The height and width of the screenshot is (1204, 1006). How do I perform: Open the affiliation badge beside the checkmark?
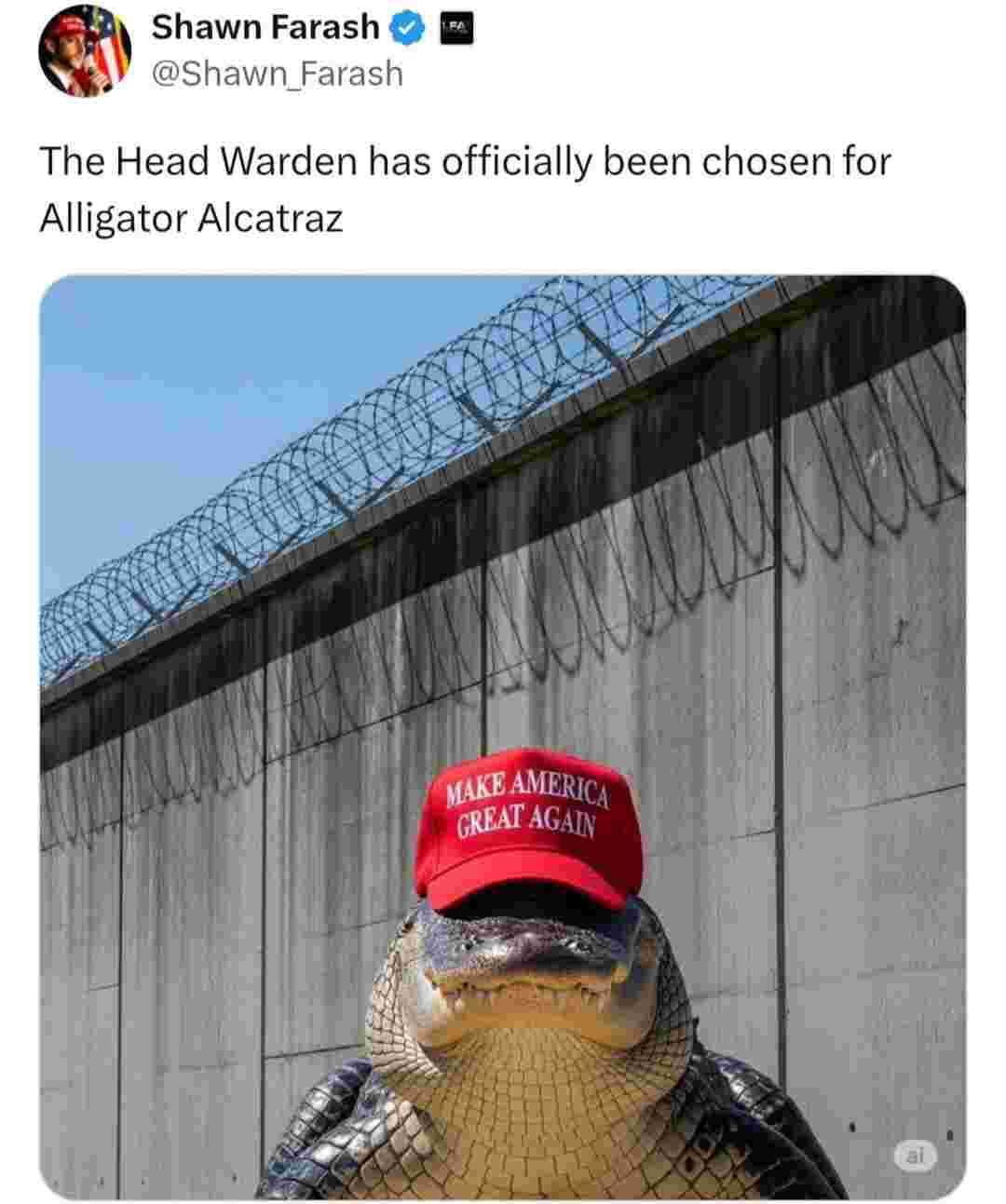point(455,30)
